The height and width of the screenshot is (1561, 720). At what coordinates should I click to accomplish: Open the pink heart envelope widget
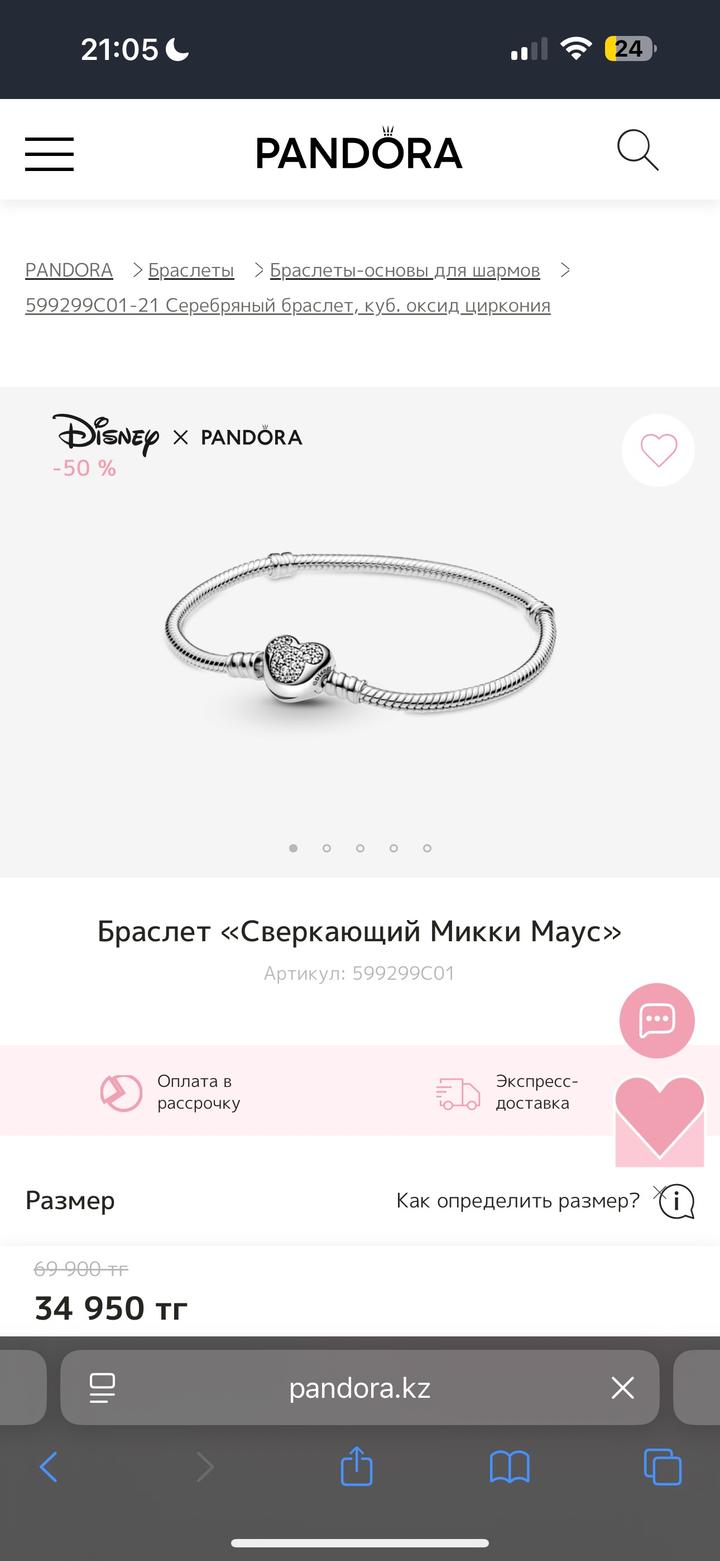pyautogui.click(x=660, y=1120)
